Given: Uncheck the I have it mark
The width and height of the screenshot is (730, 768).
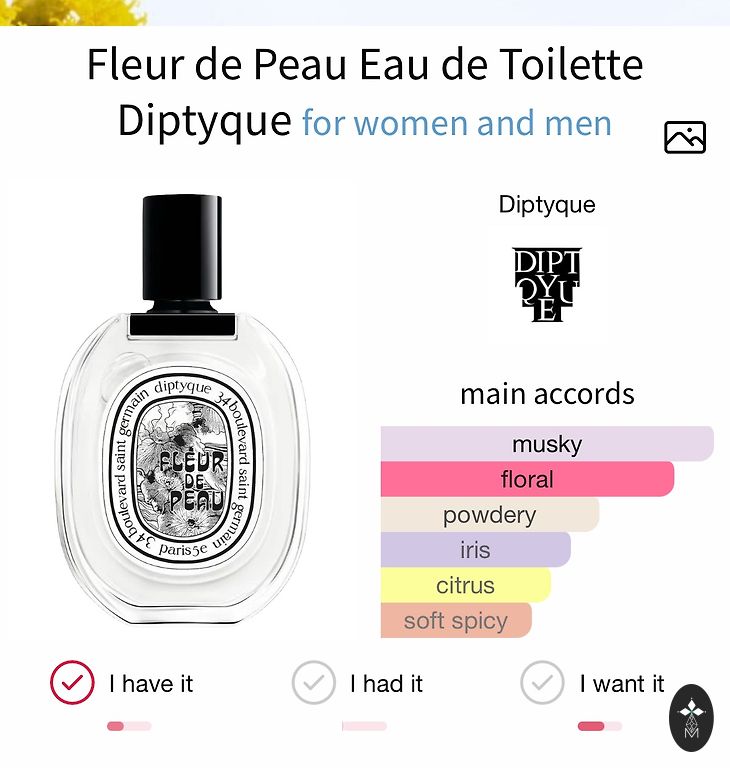Looking at the screenshot, I should coord(72,683).
